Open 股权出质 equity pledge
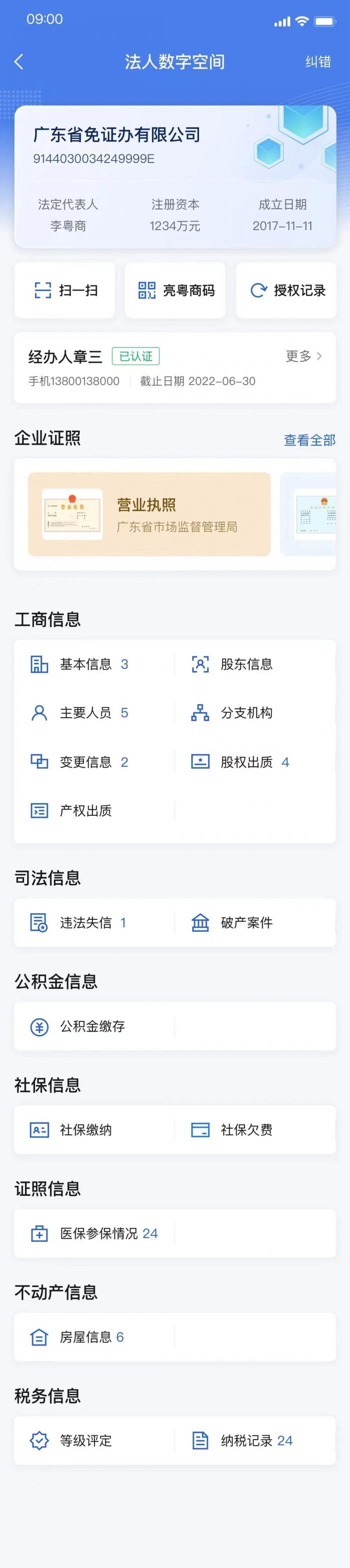This screenshot has width=350, height=1568. point(246,762)
